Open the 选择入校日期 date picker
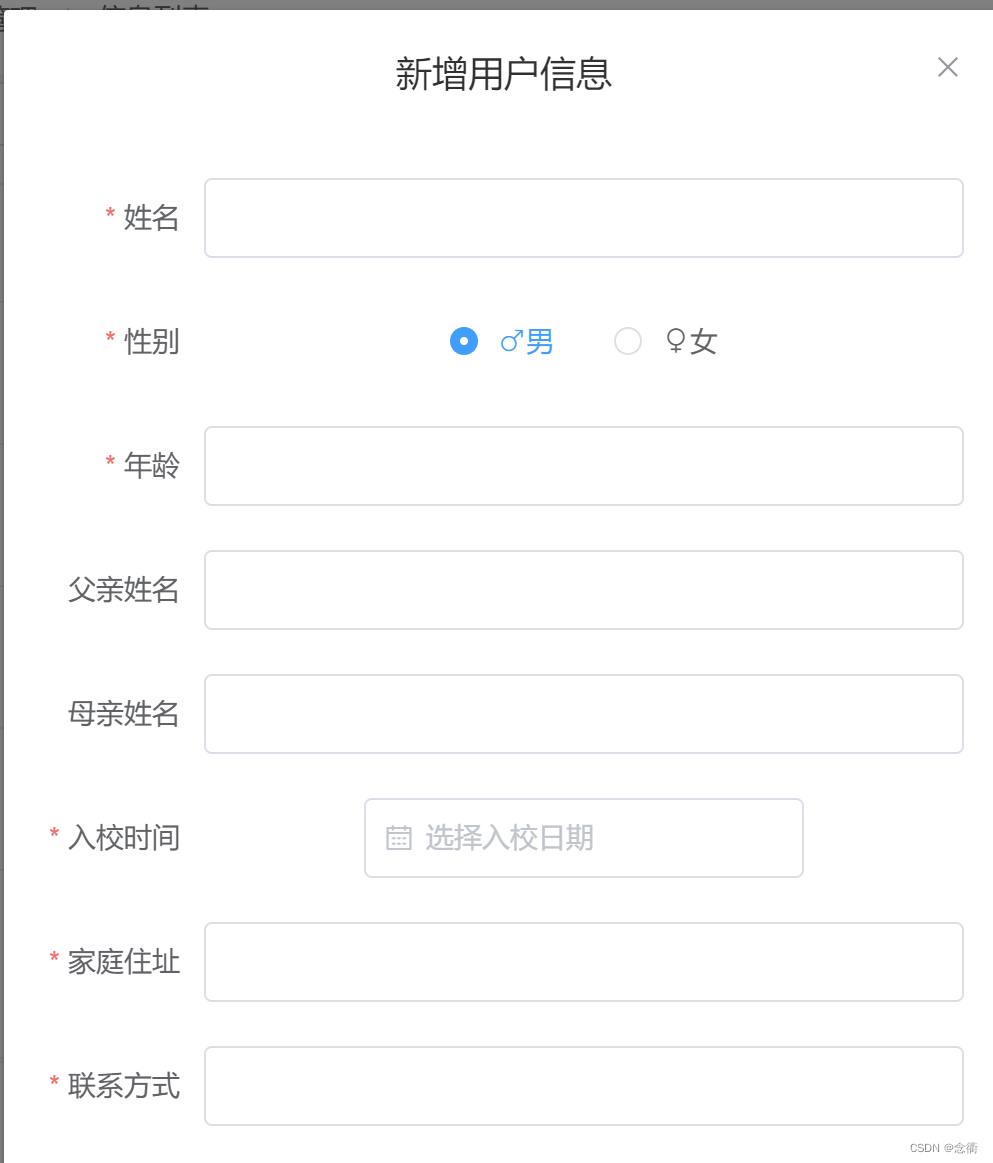This screenshot has height=1163, width=993. click(x=583, y=838)
